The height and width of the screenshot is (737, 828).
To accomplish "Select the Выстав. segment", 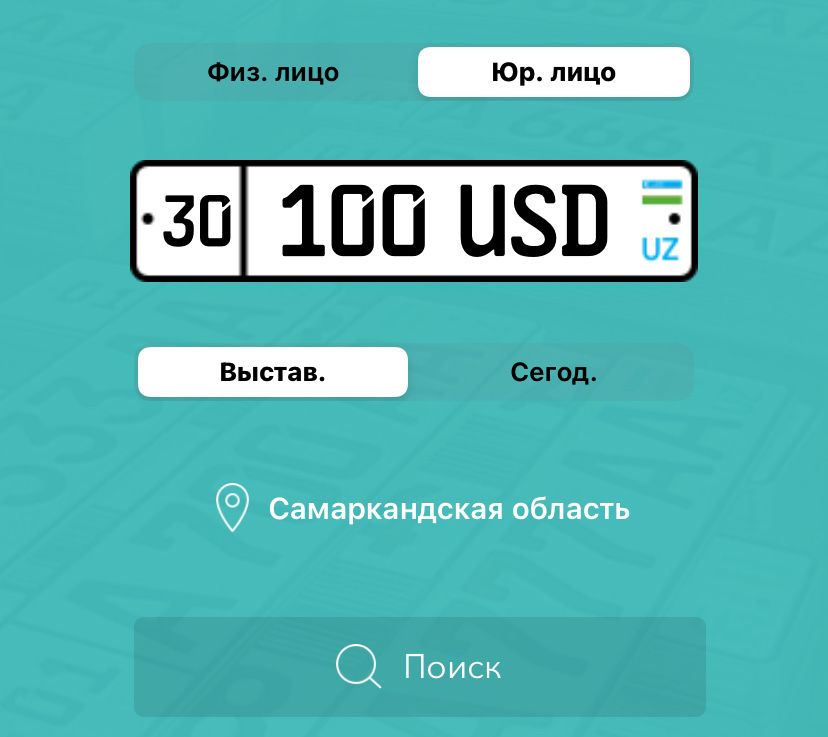I will 273,373.
